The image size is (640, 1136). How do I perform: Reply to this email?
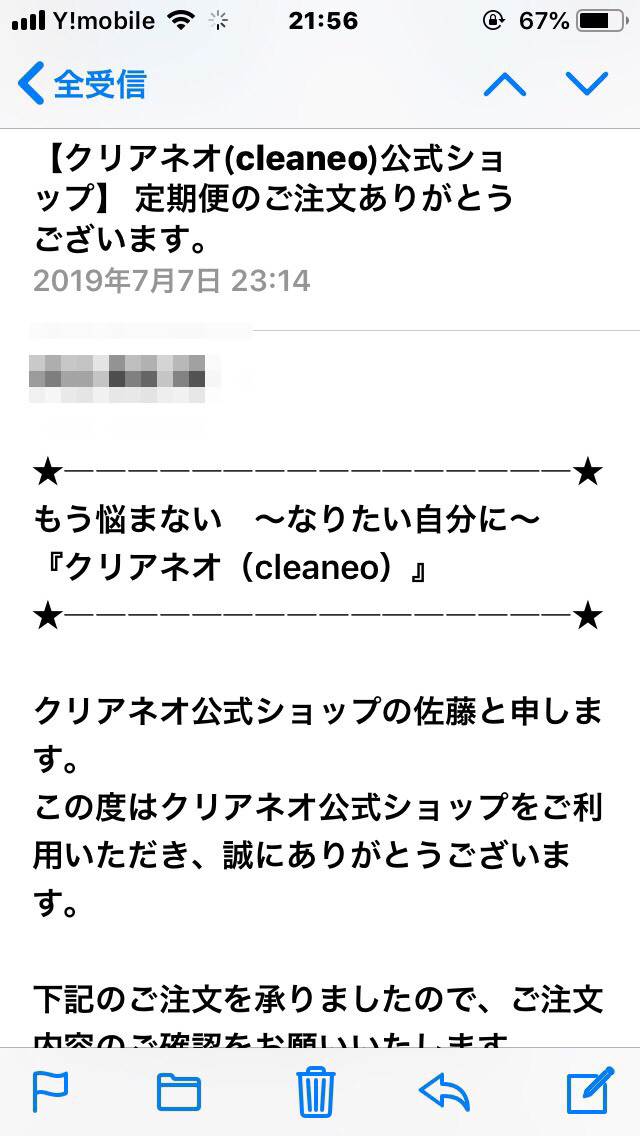[x=444, y=1092]
